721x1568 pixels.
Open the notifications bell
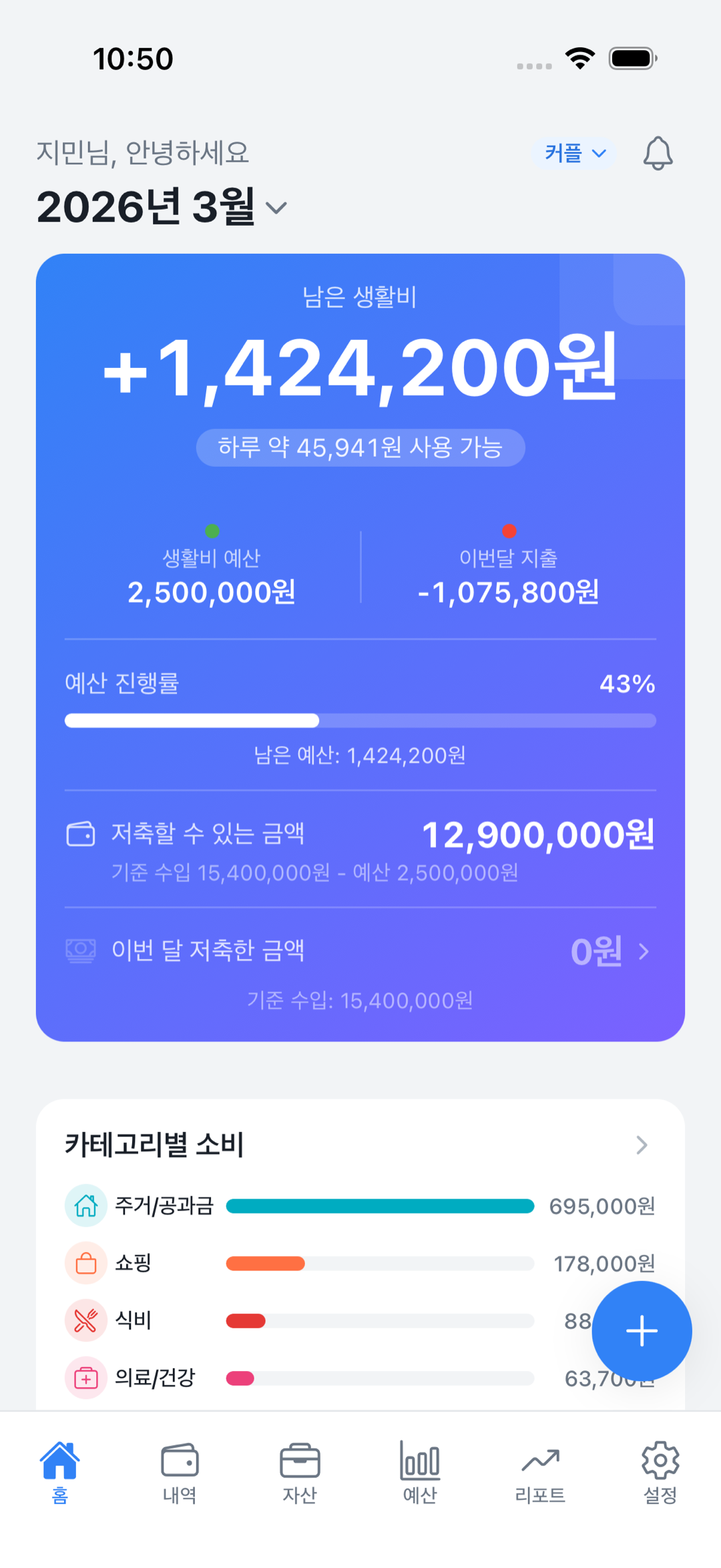pyautogui.click(x=658, y=154)
